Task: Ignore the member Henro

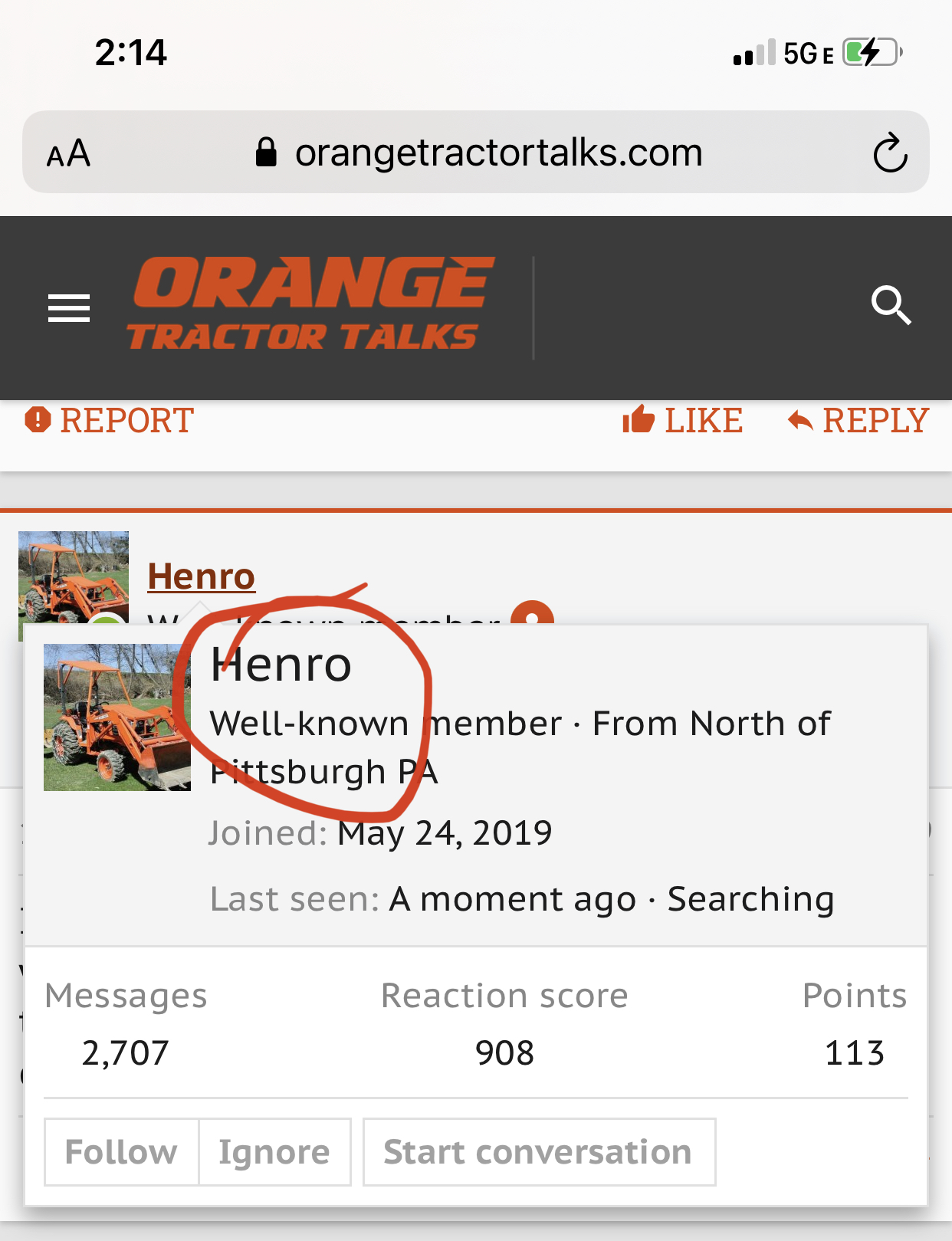Action: 274,1152
